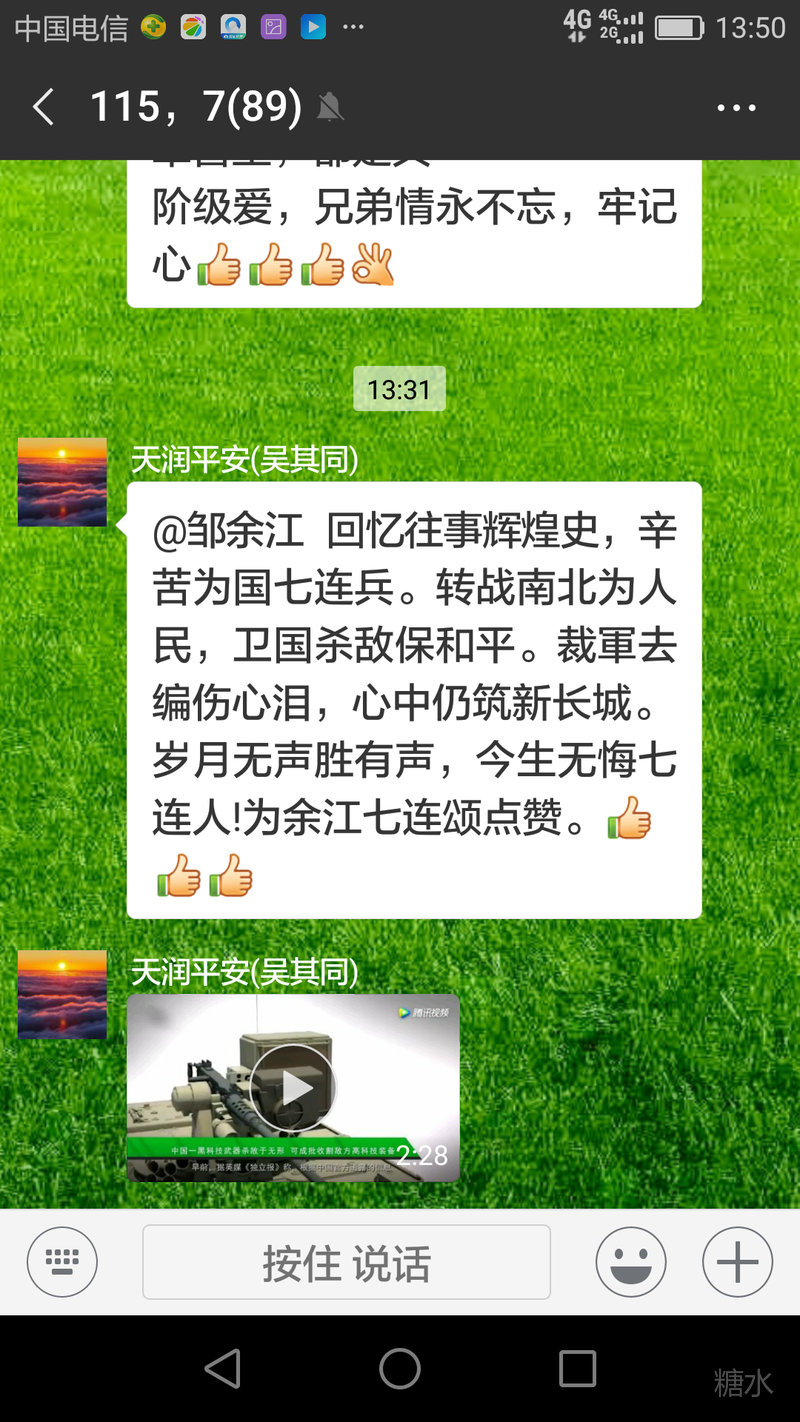Open 天润平安 avatar beside the video

62,994
